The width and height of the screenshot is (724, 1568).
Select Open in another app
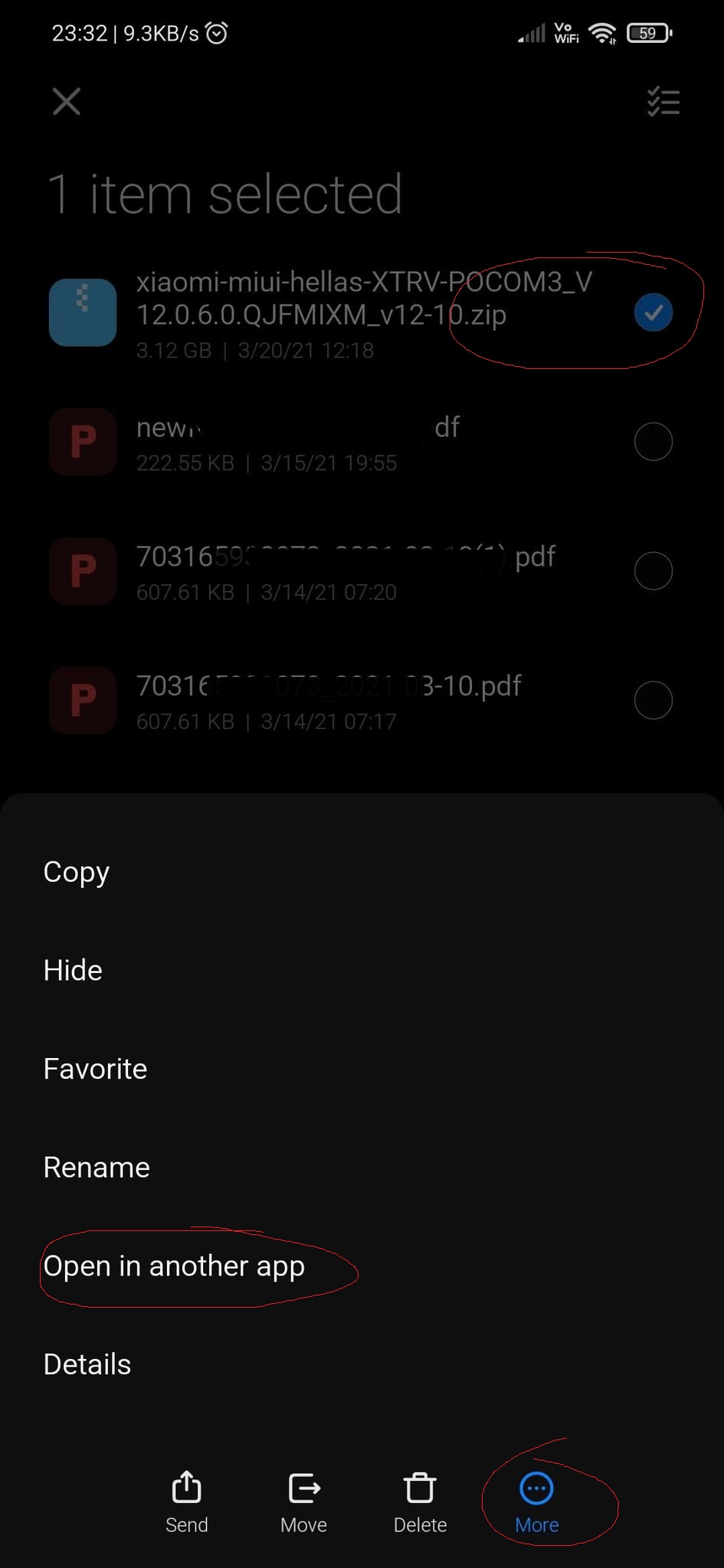pos(175,1266)
